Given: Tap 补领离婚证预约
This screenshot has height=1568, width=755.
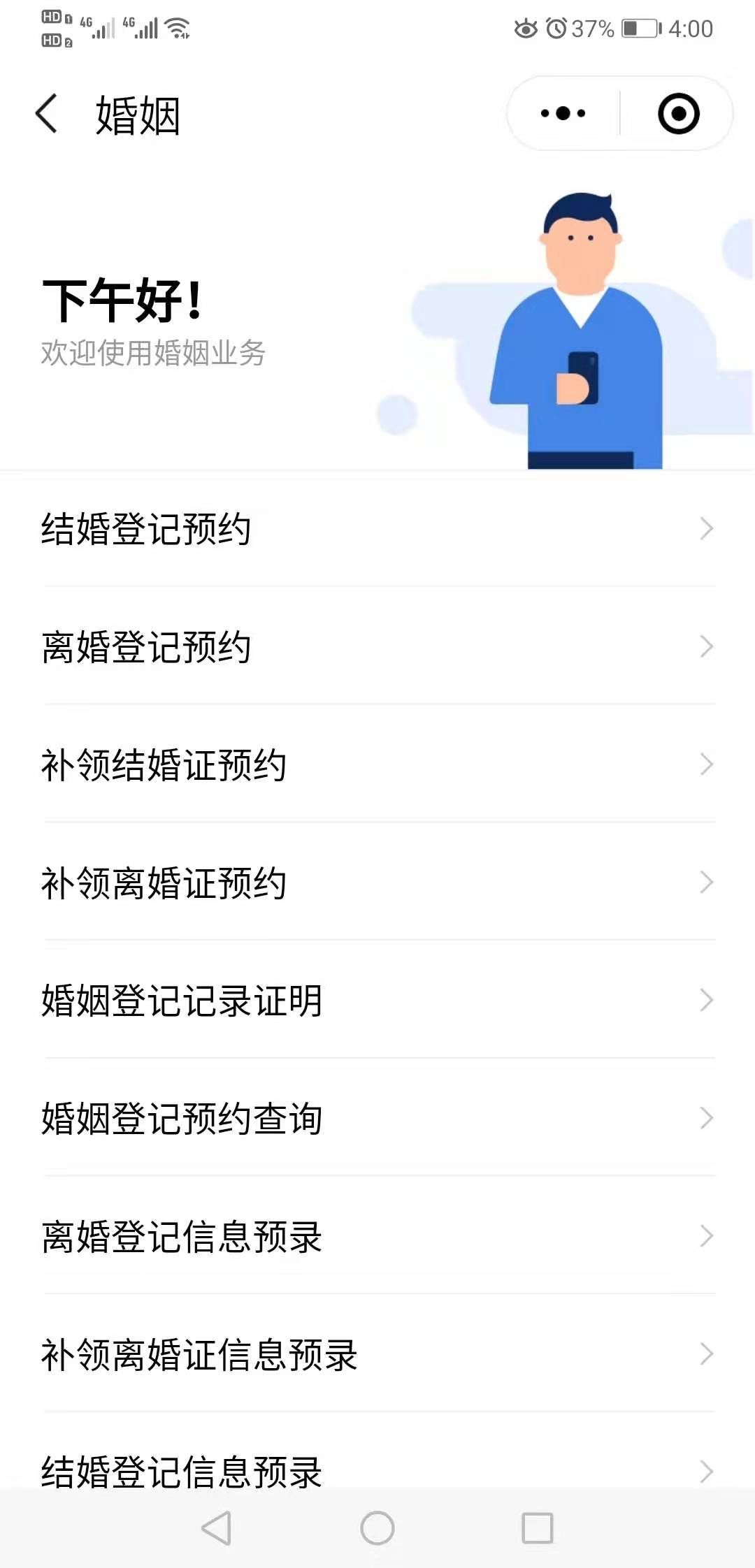Looking at the screenshot, I should 377,883.
